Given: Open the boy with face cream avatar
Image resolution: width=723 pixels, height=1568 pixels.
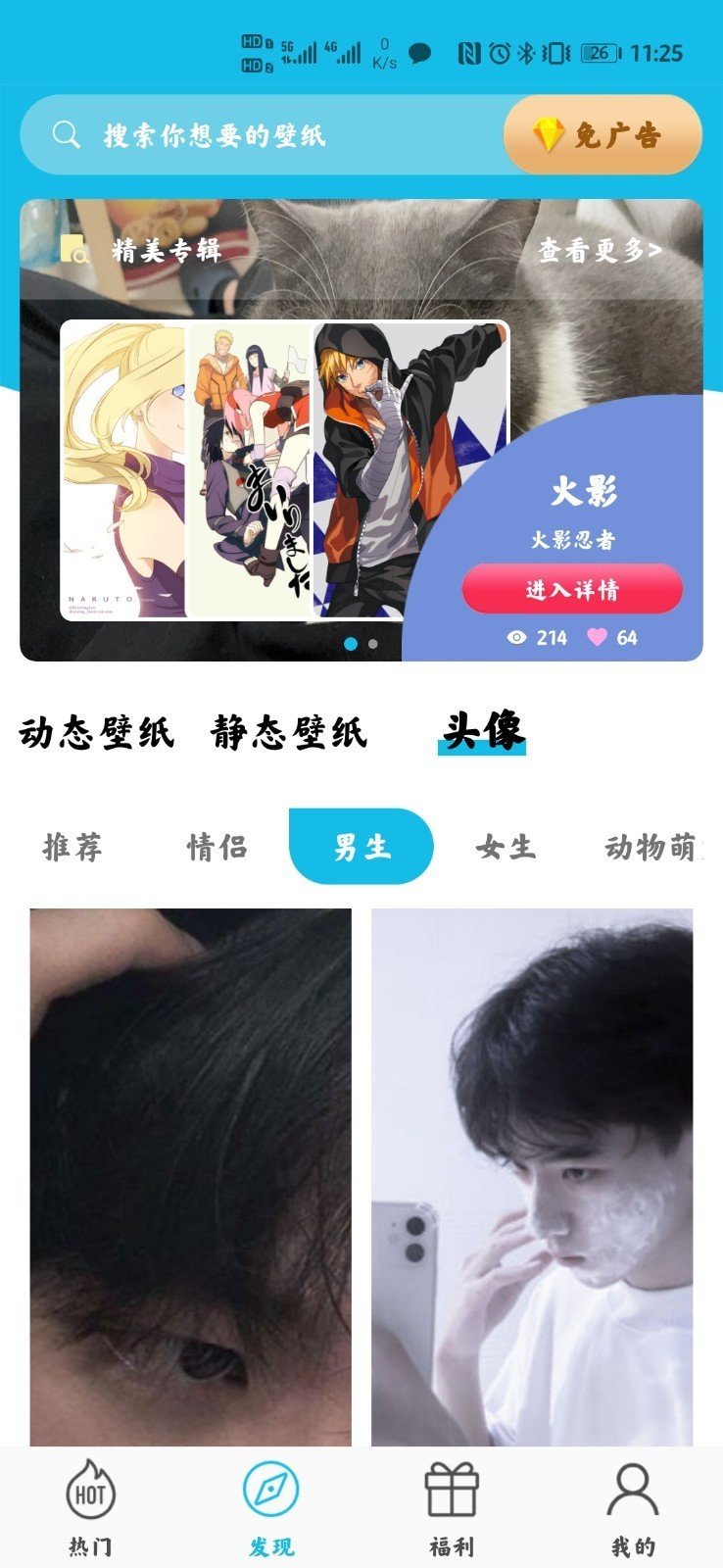Looking at the screenshot, I should click(x=532, y=1176).
